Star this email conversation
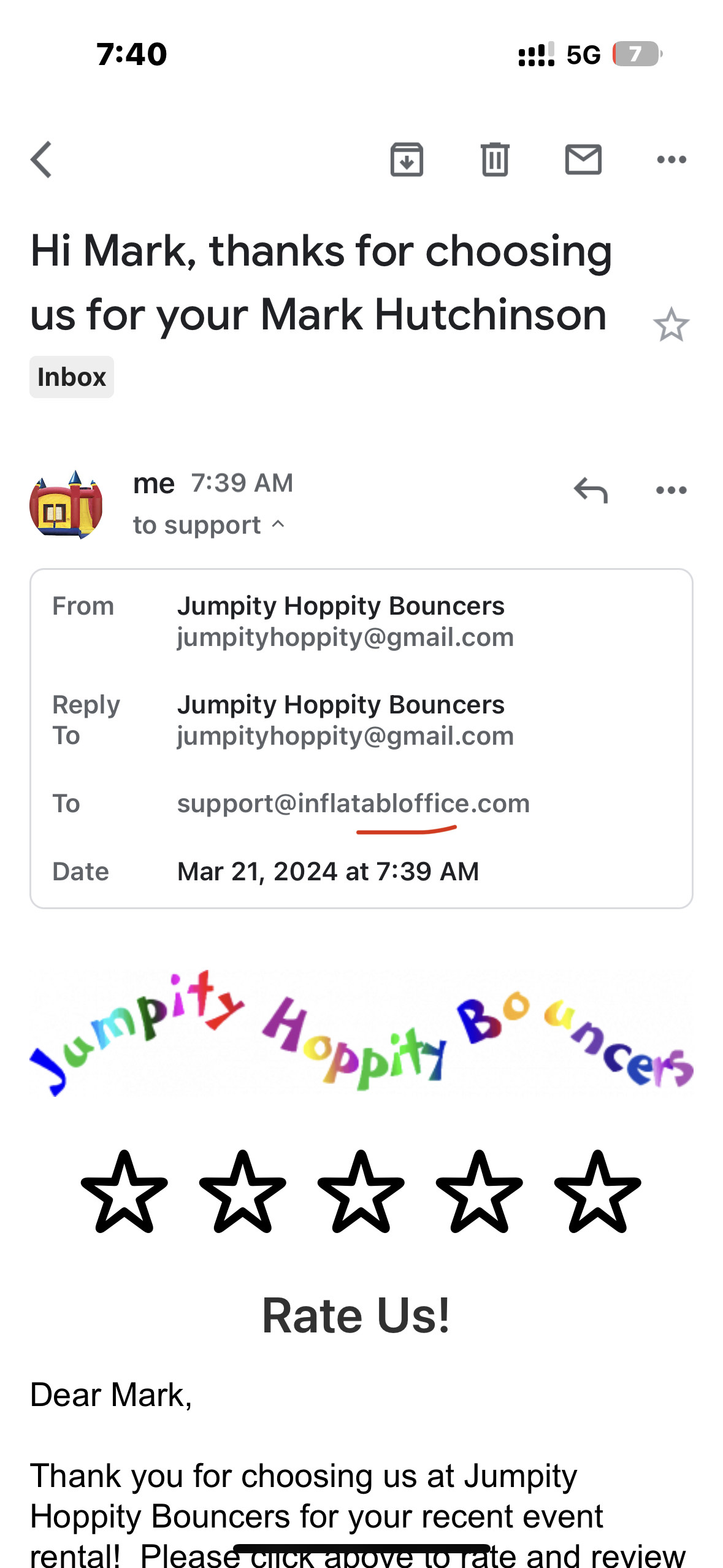The width and height of the screenshot is (723, 1568). (x=671, y=325)
